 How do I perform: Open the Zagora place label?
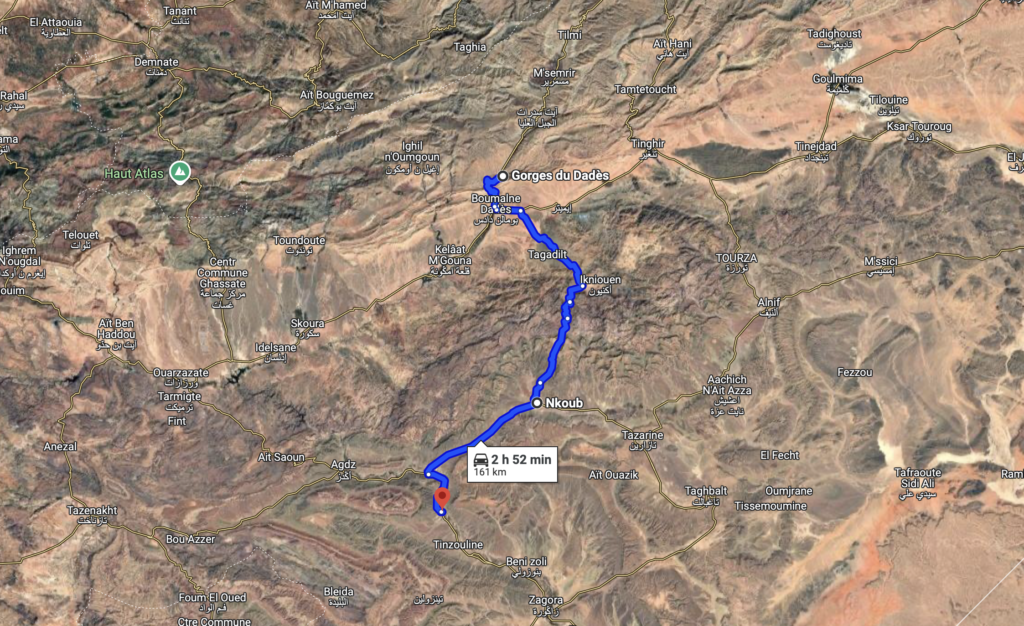tap(540, 600)
